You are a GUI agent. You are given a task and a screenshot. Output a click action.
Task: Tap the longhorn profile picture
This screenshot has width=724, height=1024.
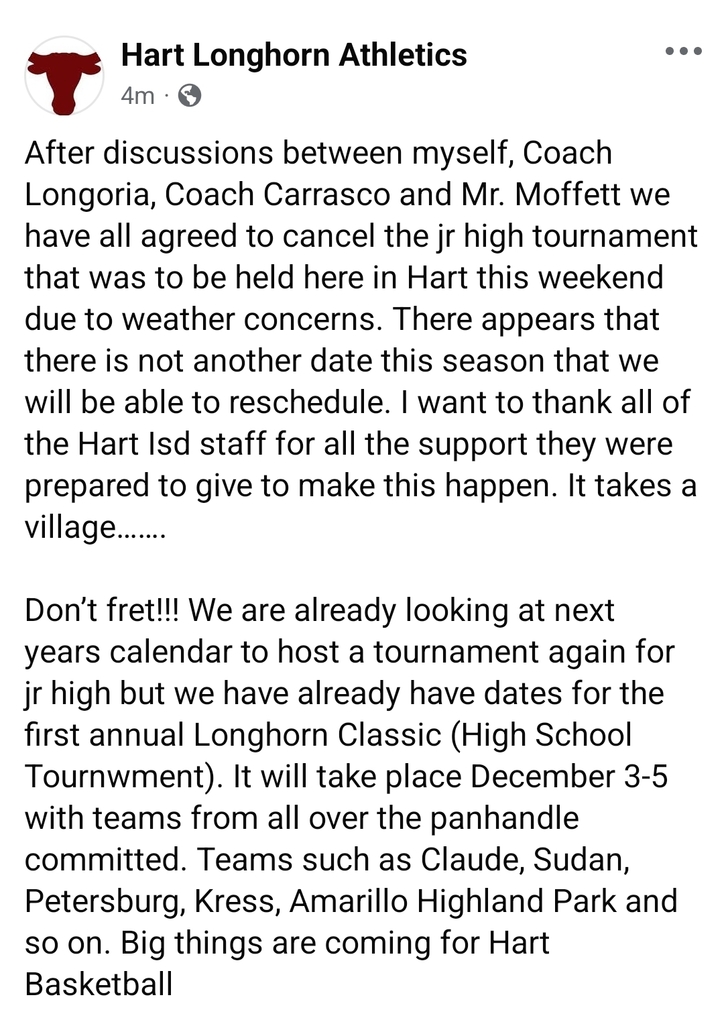click(x=64, y=75)
